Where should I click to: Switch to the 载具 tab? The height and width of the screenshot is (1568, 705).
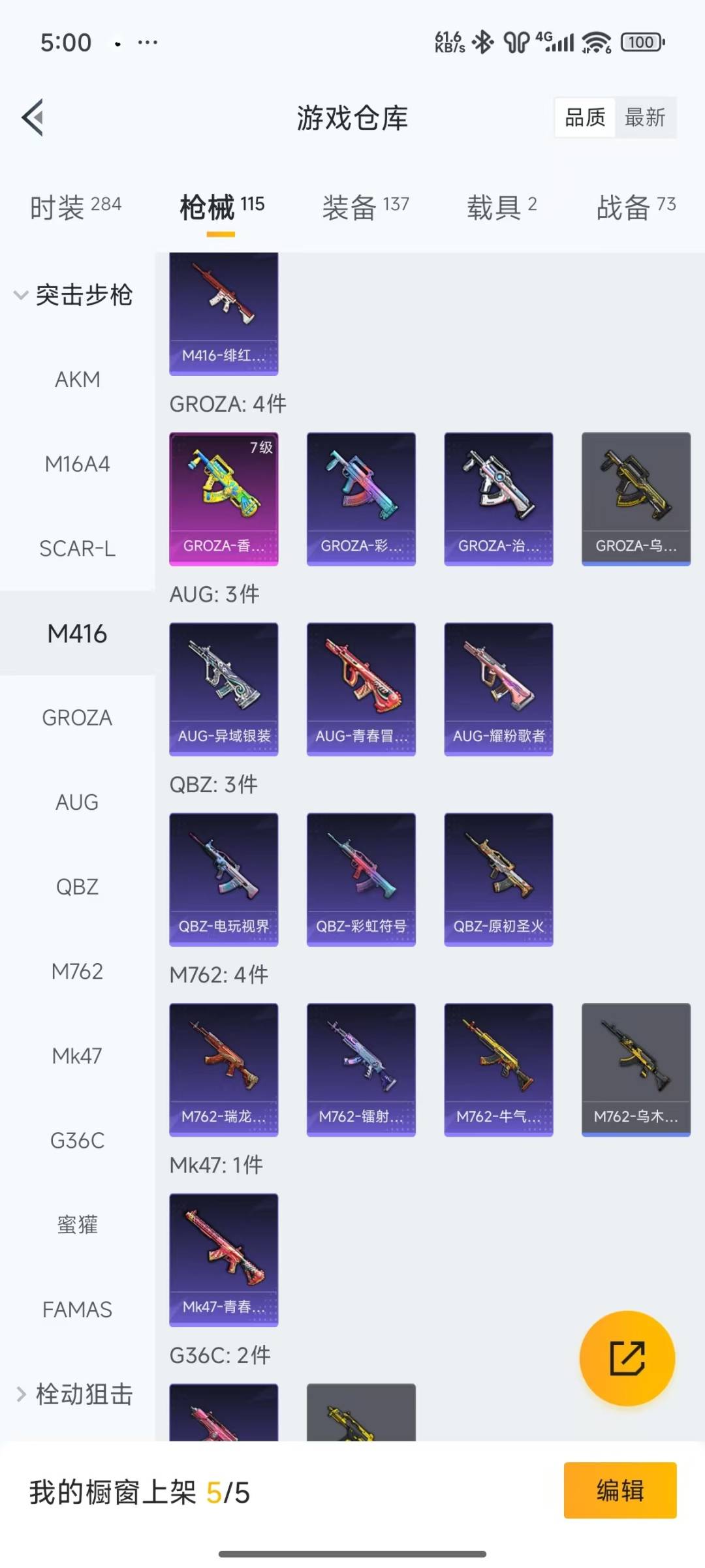pos(501,207)
